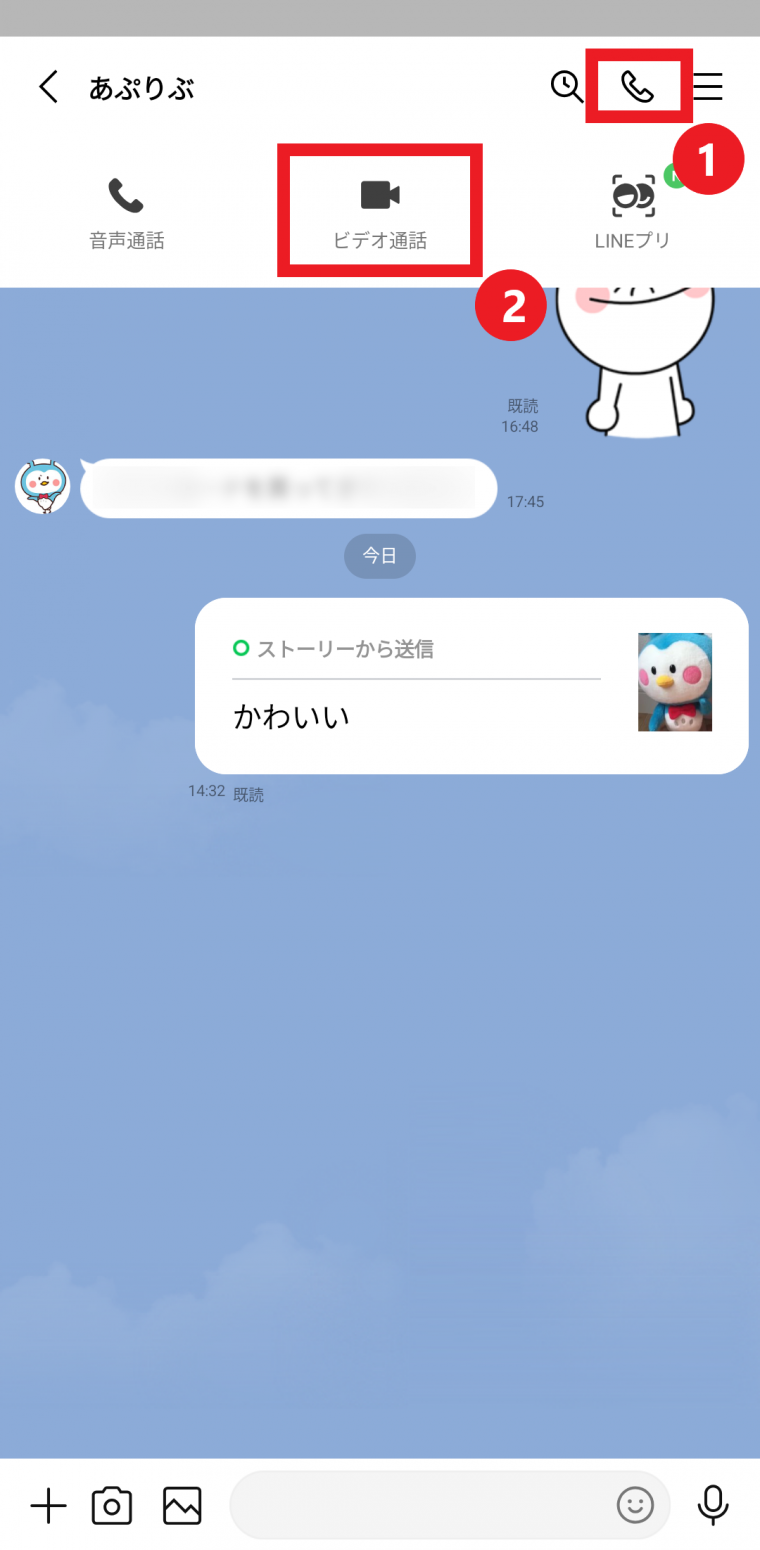Open chat search with the magnifier icon
Image resolution: width=760 pixels, height=1550 pixels.
tap(567, 87)
